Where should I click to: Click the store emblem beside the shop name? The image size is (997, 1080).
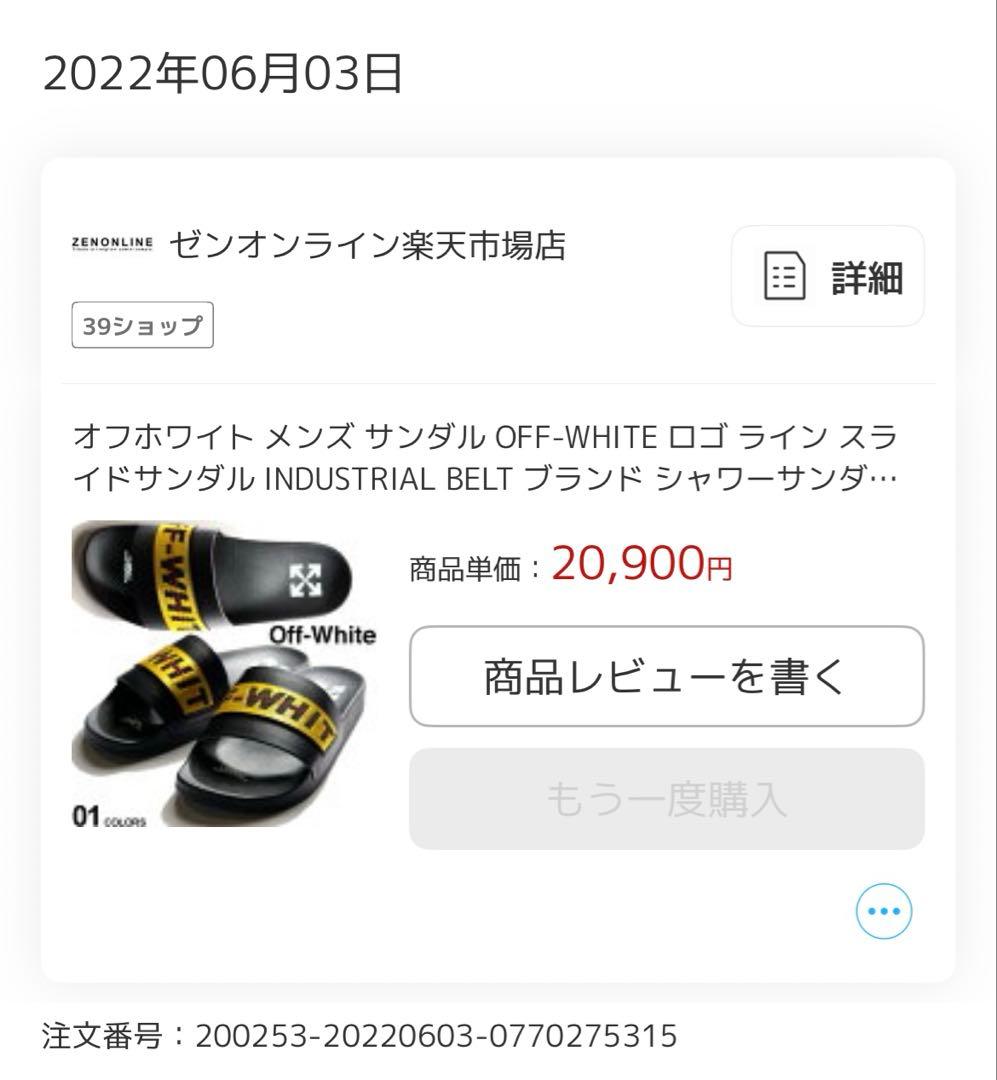coord(113,243)
